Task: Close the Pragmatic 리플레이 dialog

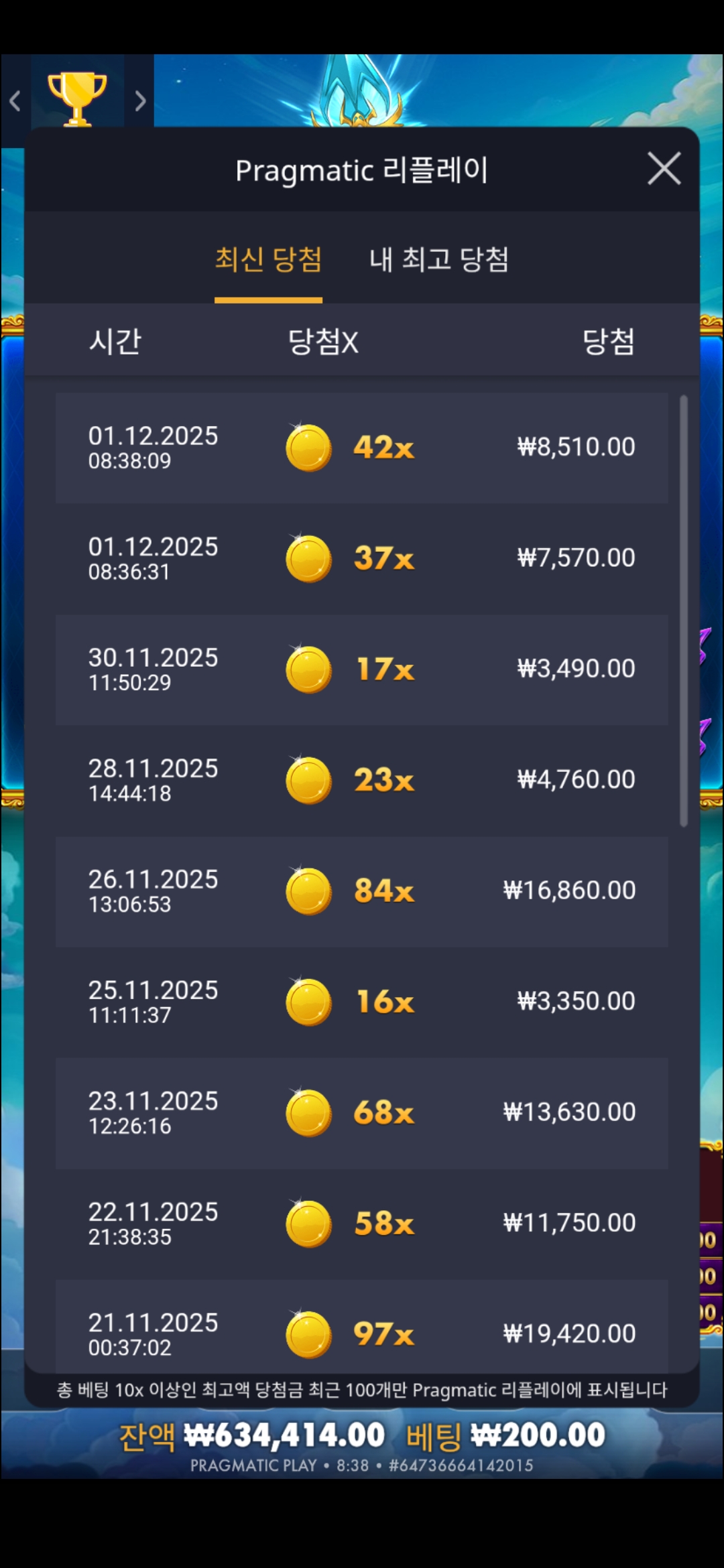Action: (664, 168)
